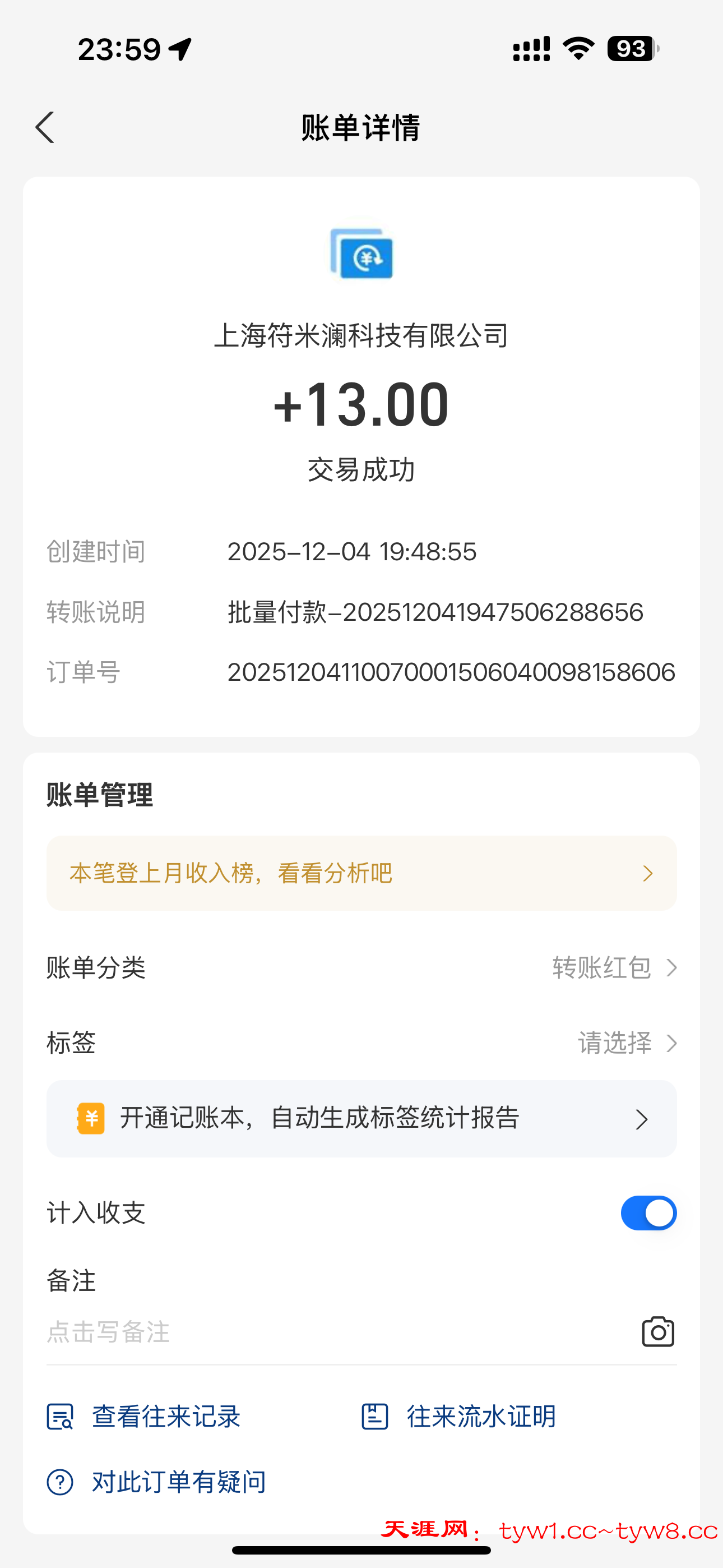The height and width of the screenshot is (1568, 723).
Task: Open the 本笔登上月收入榜 analysis banner
Action: [361, 873]
